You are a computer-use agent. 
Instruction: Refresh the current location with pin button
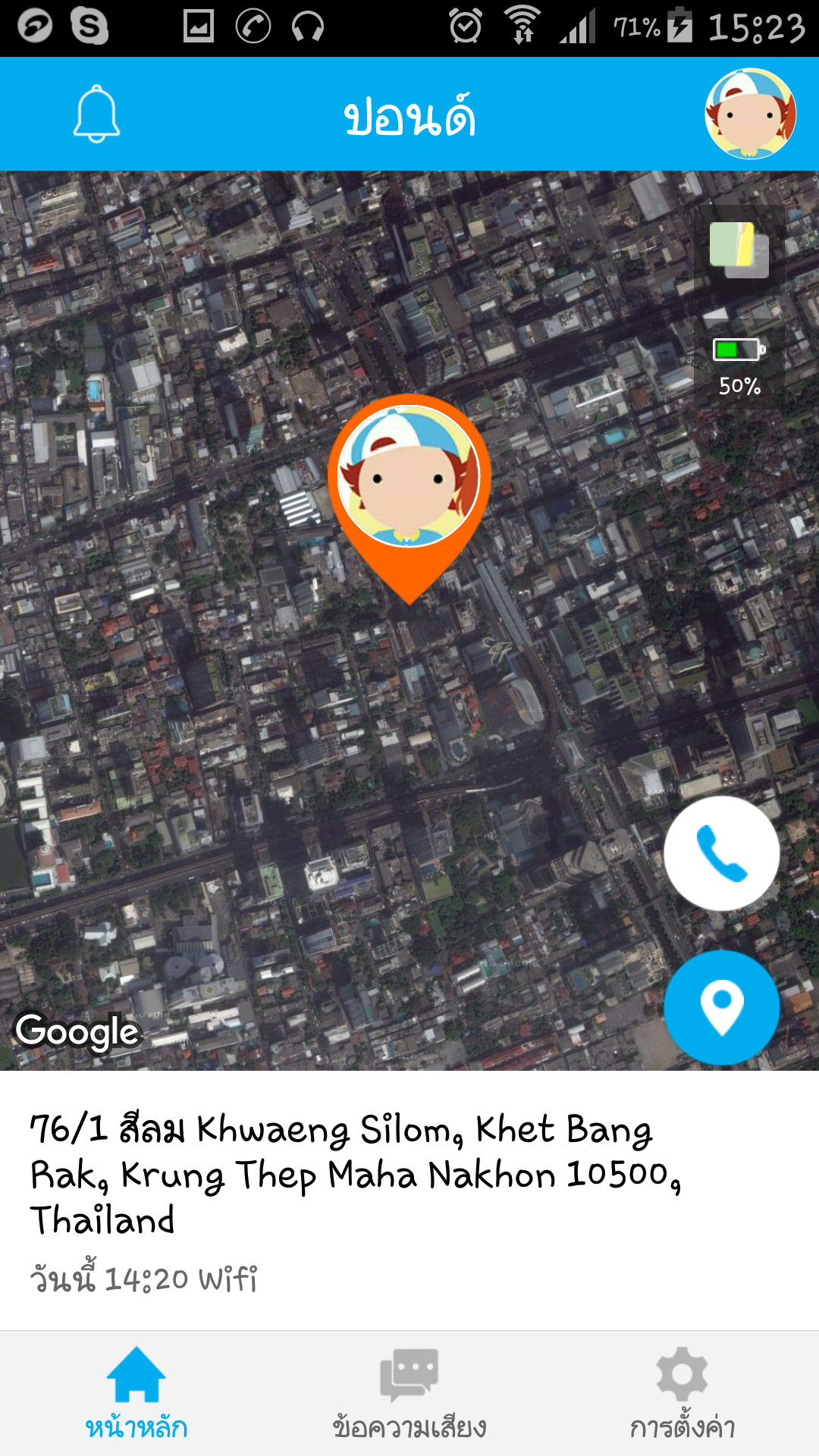tap(721, 1007)
